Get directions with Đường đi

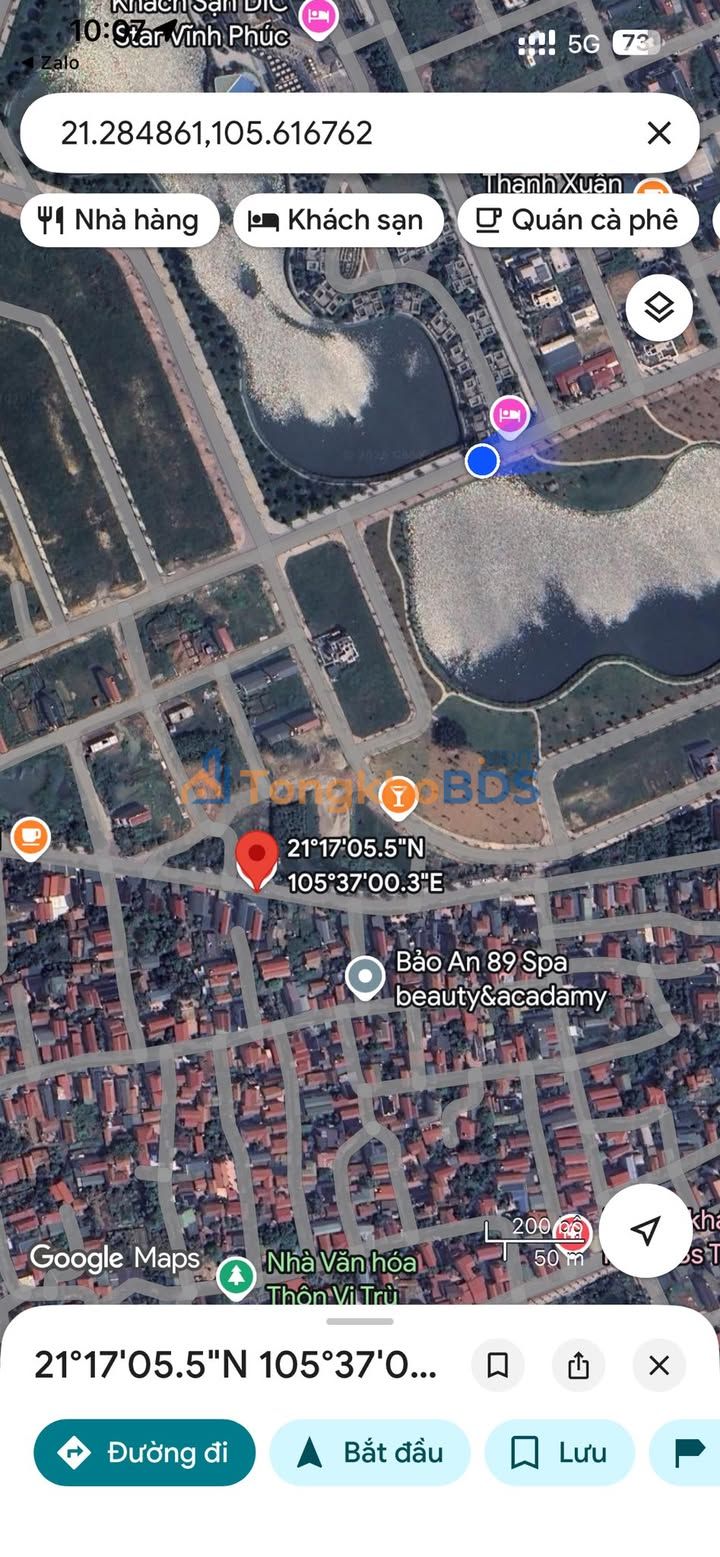coord(145,1452)
